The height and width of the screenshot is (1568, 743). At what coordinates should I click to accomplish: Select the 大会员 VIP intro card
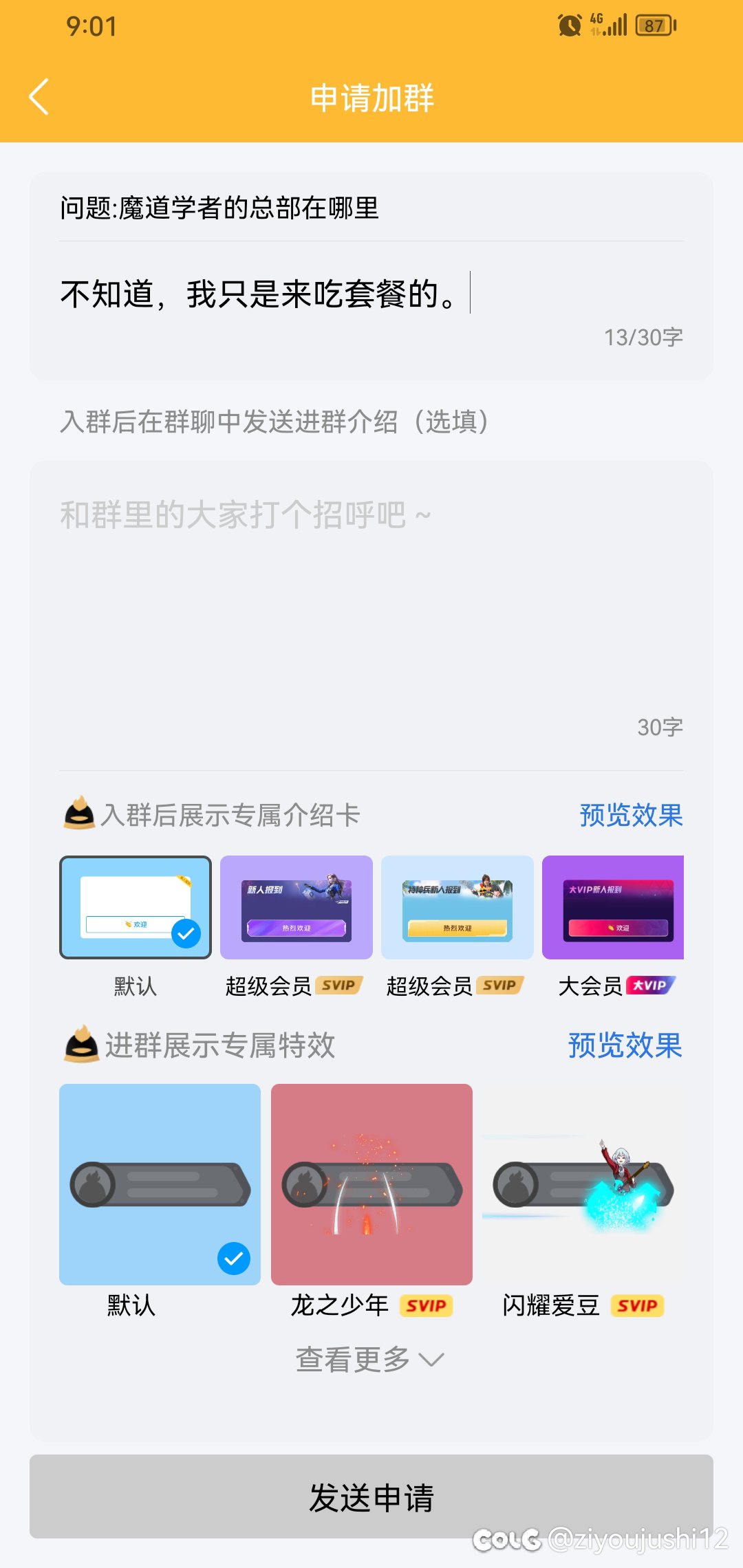click(613, 907)
